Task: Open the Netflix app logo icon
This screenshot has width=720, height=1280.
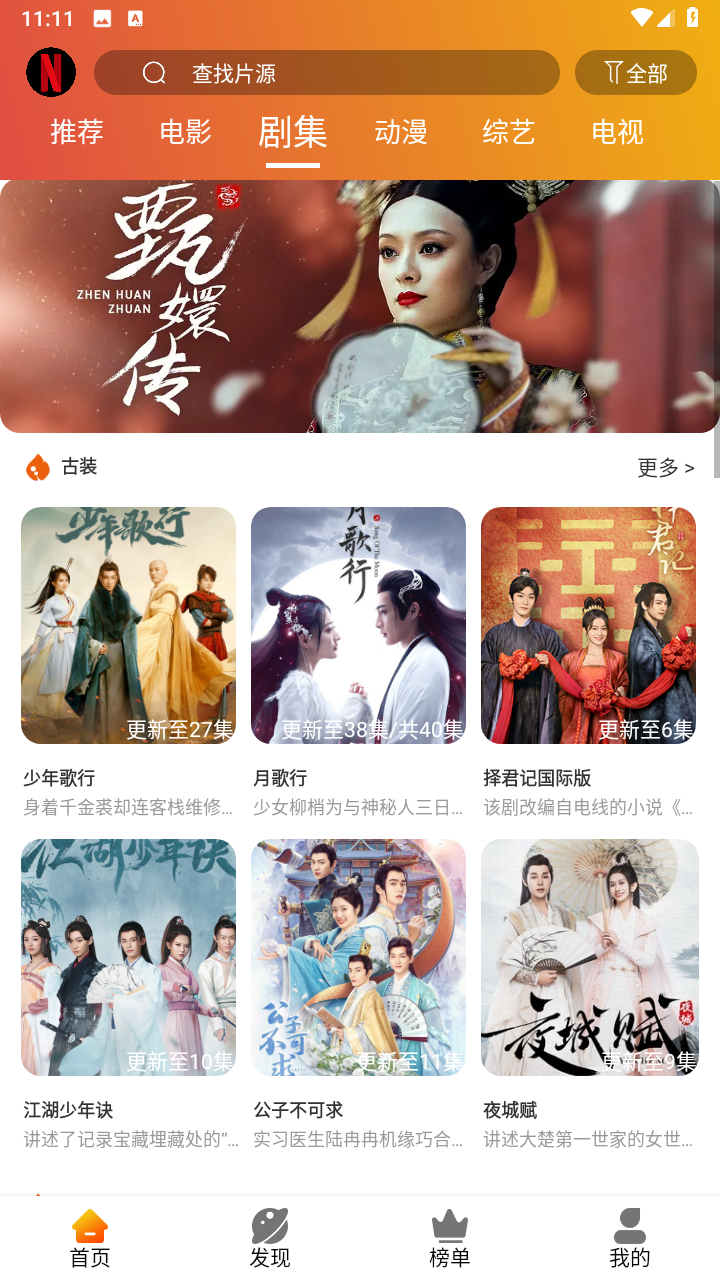Action: click(x=50, y=72)
